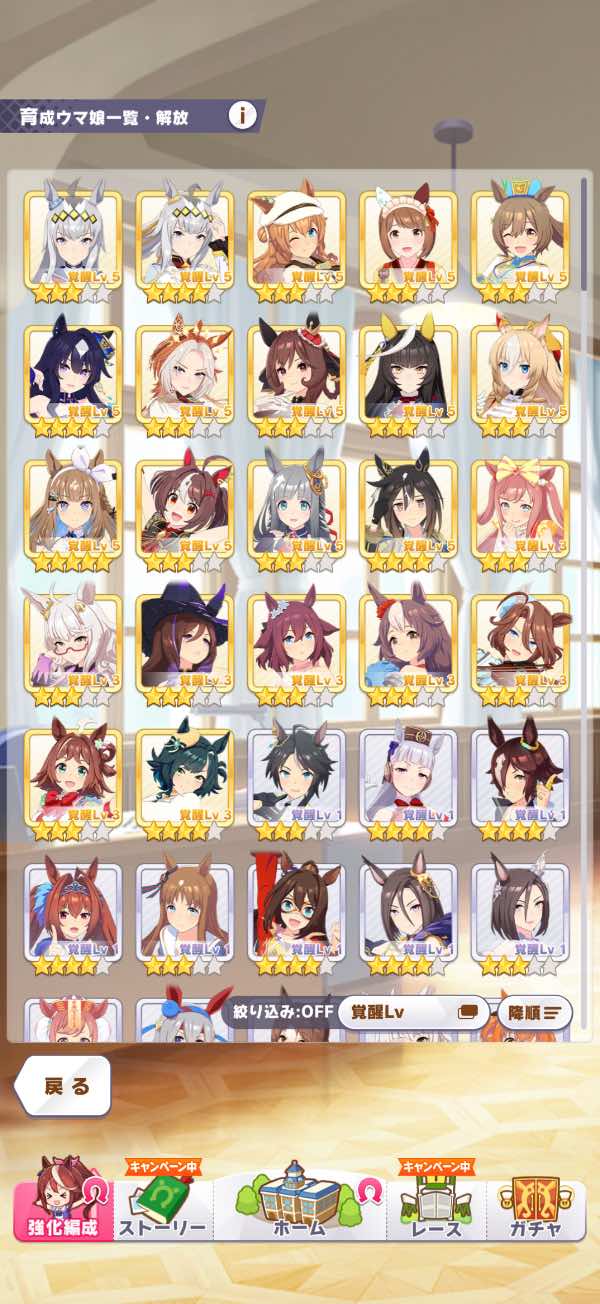Image resolution: width=600 pixels, height=1304 pixels.
Task: Toggle the 降順 sort order button
Action: 535,1012
